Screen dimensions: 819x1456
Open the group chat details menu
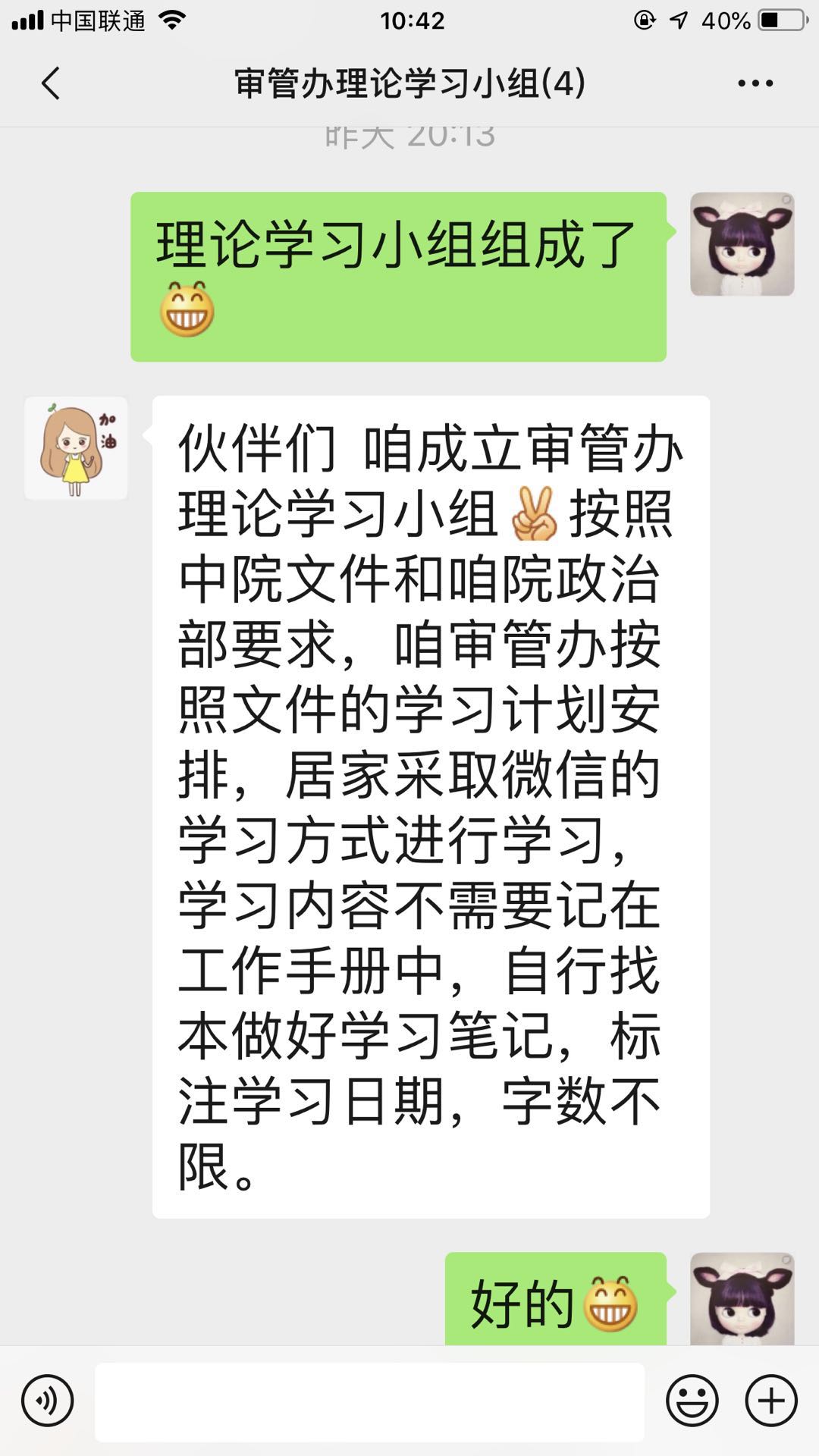(755, 83)
